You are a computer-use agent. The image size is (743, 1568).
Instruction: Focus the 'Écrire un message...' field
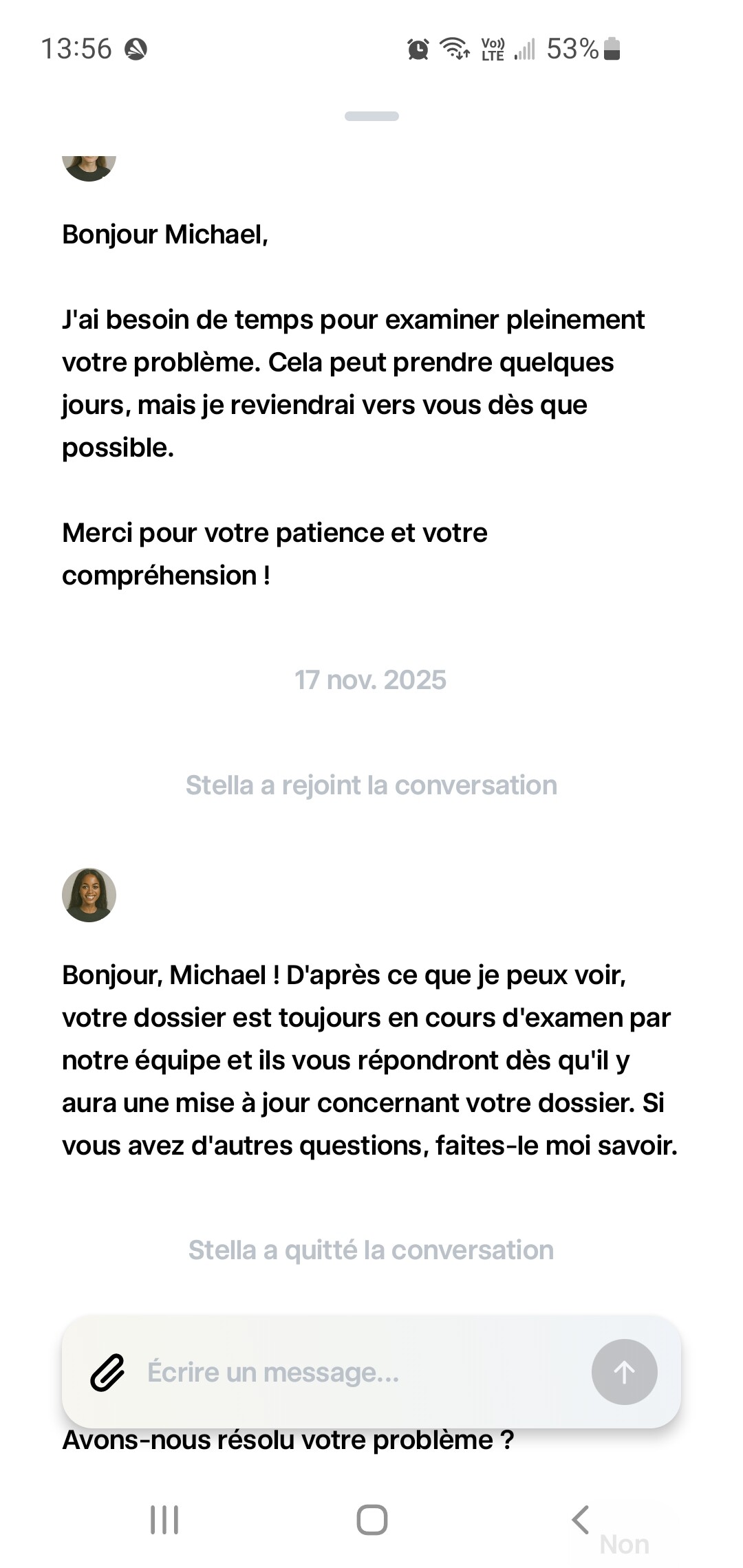(358, 1373)
